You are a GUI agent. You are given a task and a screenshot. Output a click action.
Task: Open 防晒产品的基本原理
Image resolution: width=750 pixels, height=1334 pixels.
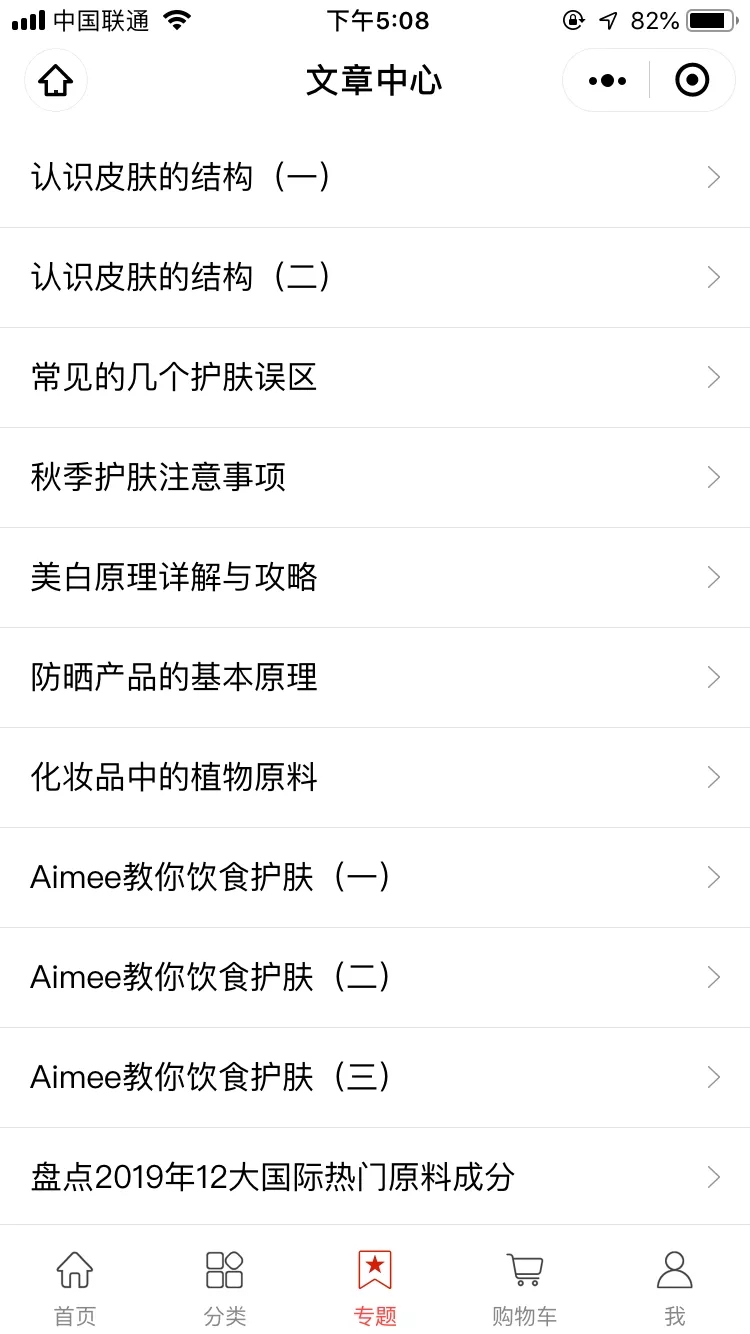(375, 678)
